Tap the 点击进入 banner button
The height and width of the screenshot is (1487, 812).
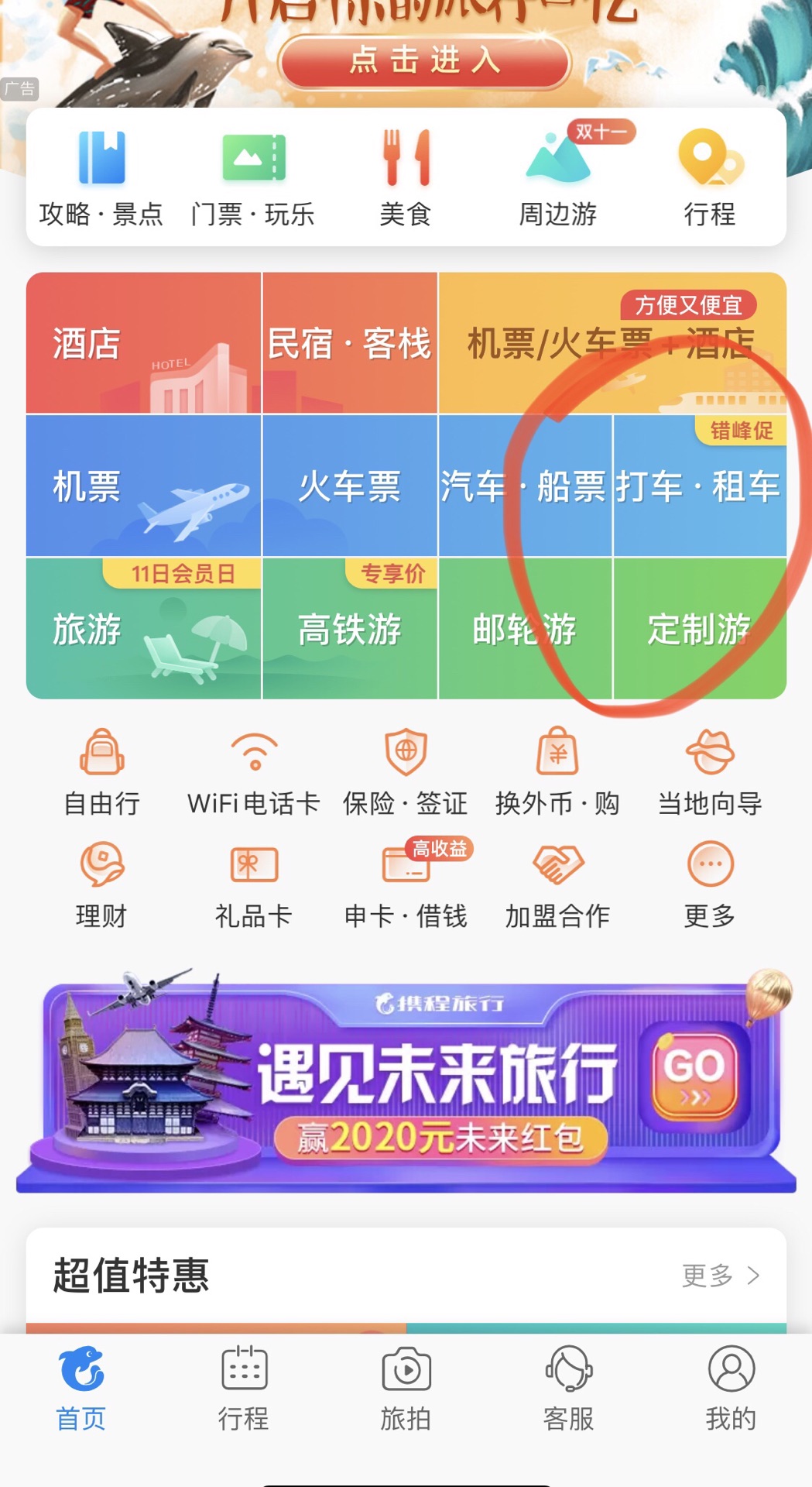tap(424, 61)
